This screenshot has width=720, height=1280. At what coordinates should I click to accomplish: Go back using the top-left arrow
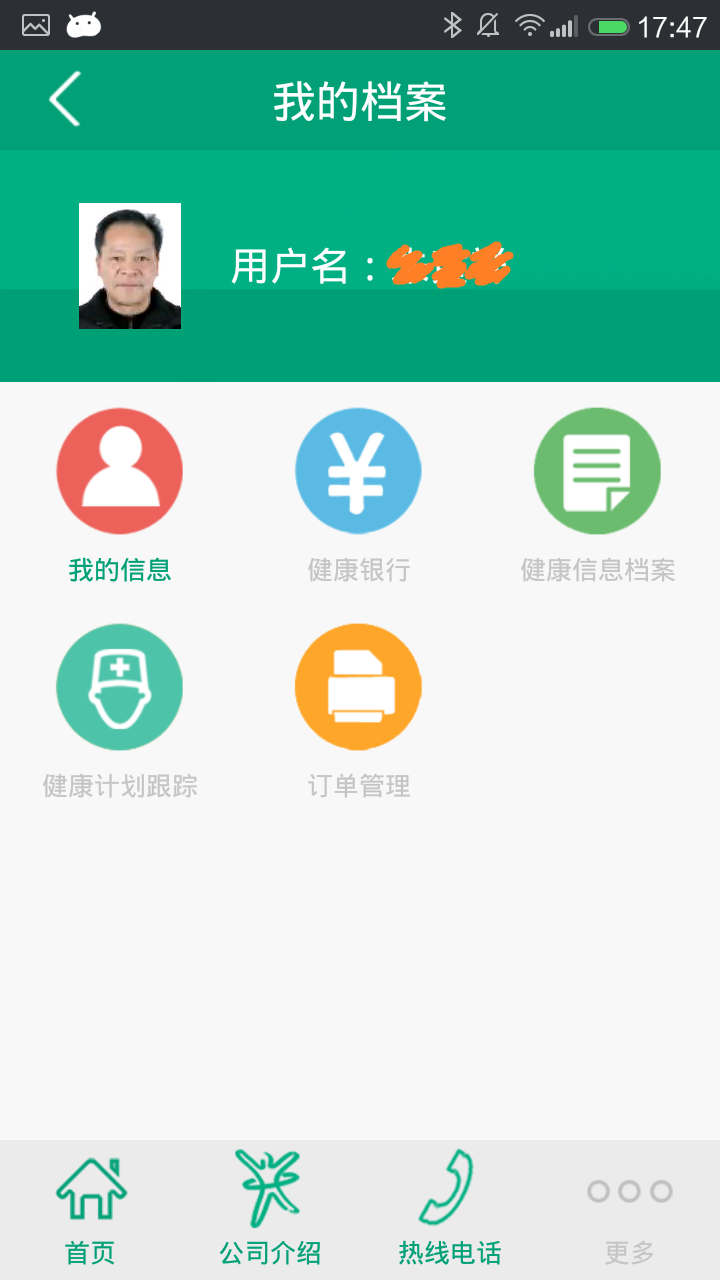(x=65, y=100)
